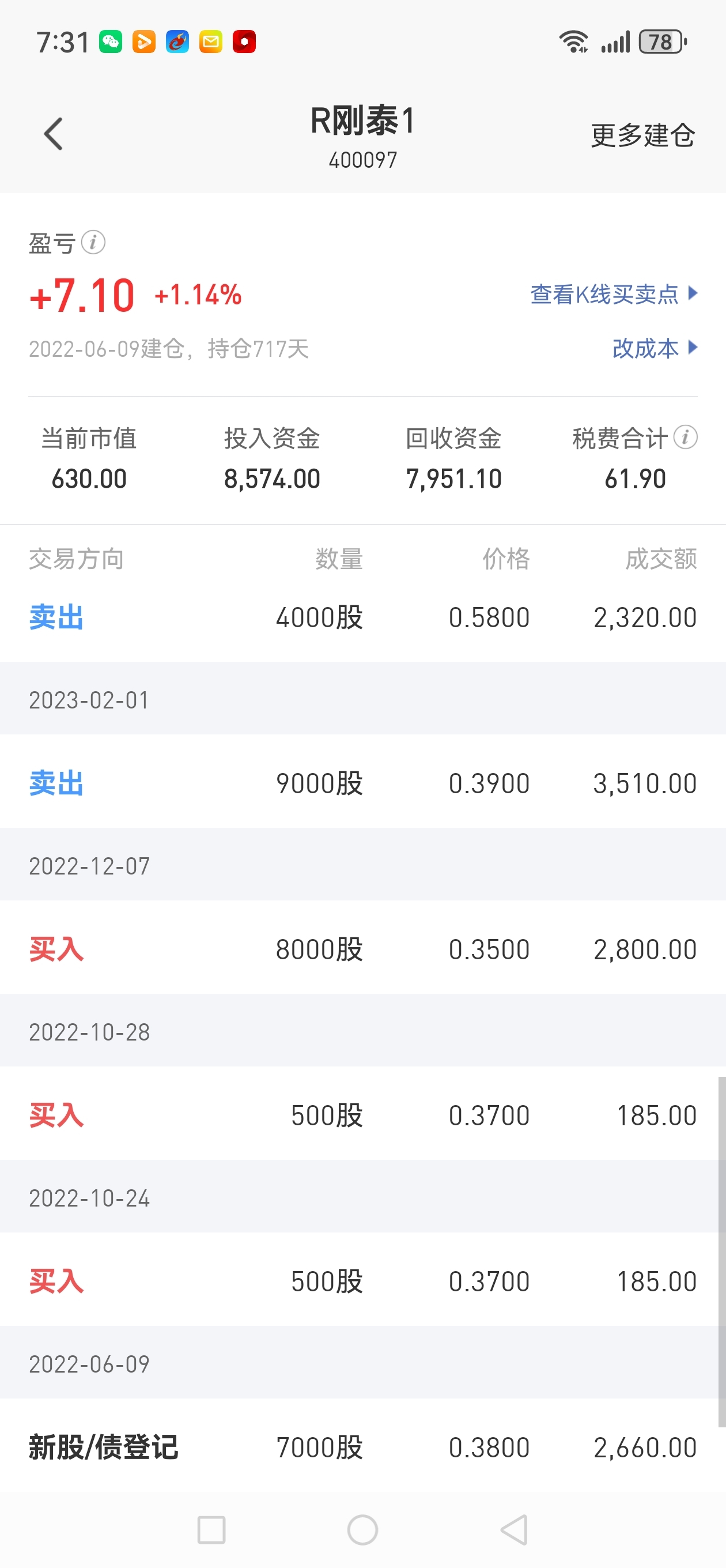
Task: Open the 改成本 link
Action: (654, 348)
